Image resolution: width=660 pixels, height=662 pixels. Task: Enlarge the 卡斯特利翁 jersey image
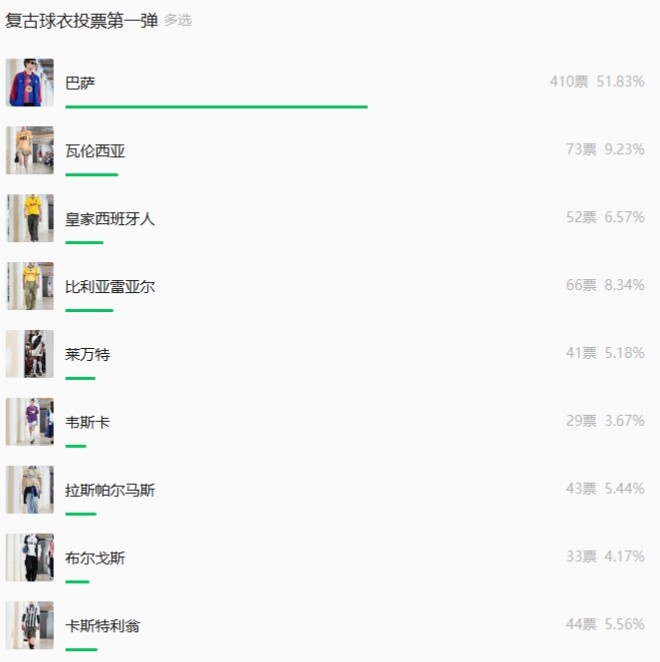click(29, 626)
